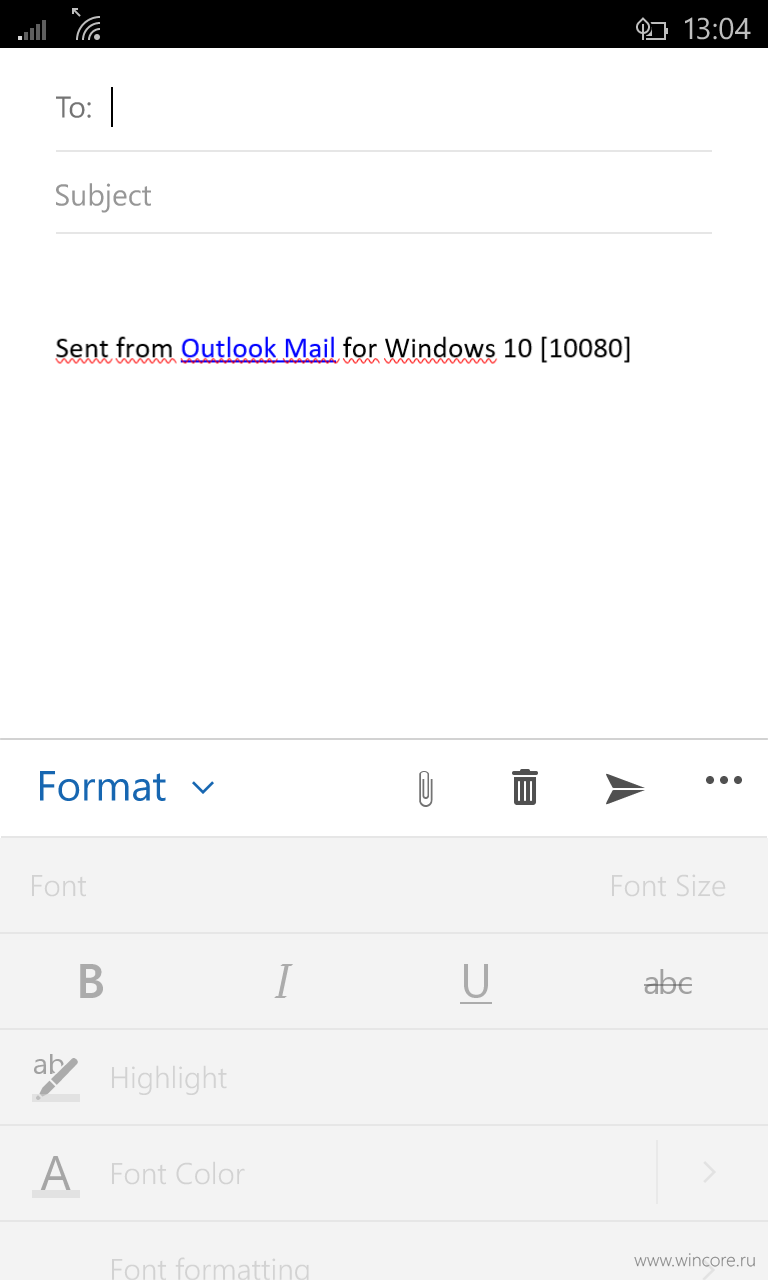
Task: Apply italic formatting
Action: pyautogui.click(x=283, y=982)
